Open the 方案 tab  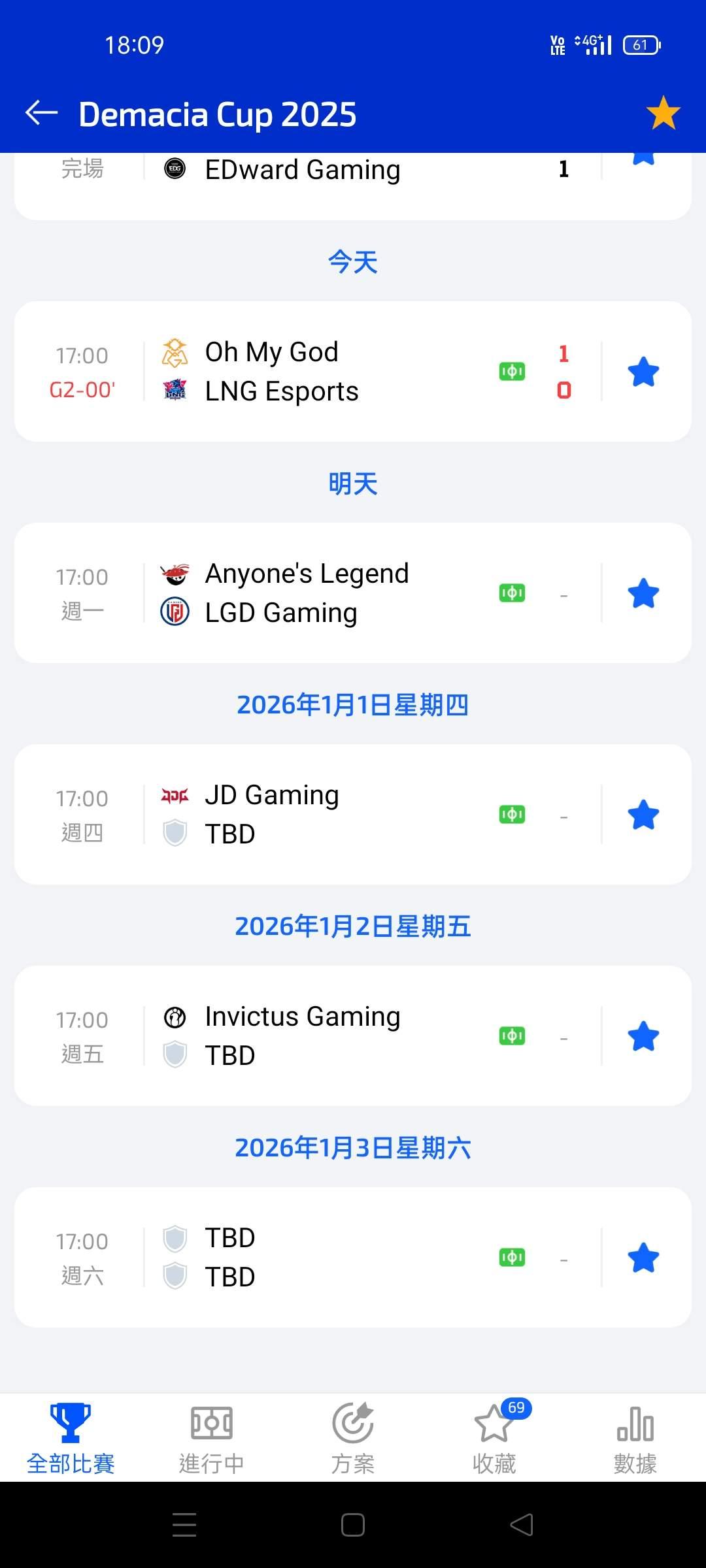(353, 1437)
